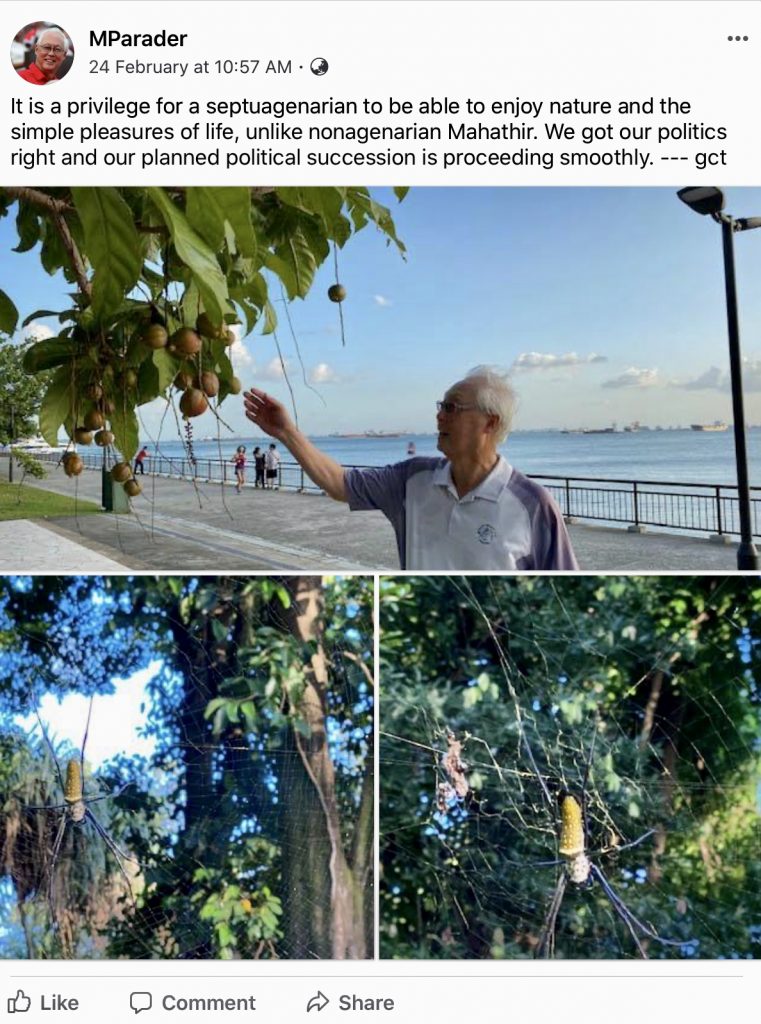Open MParader's profile picture
Screen dimensions: 761x1024
pos(42,53)
